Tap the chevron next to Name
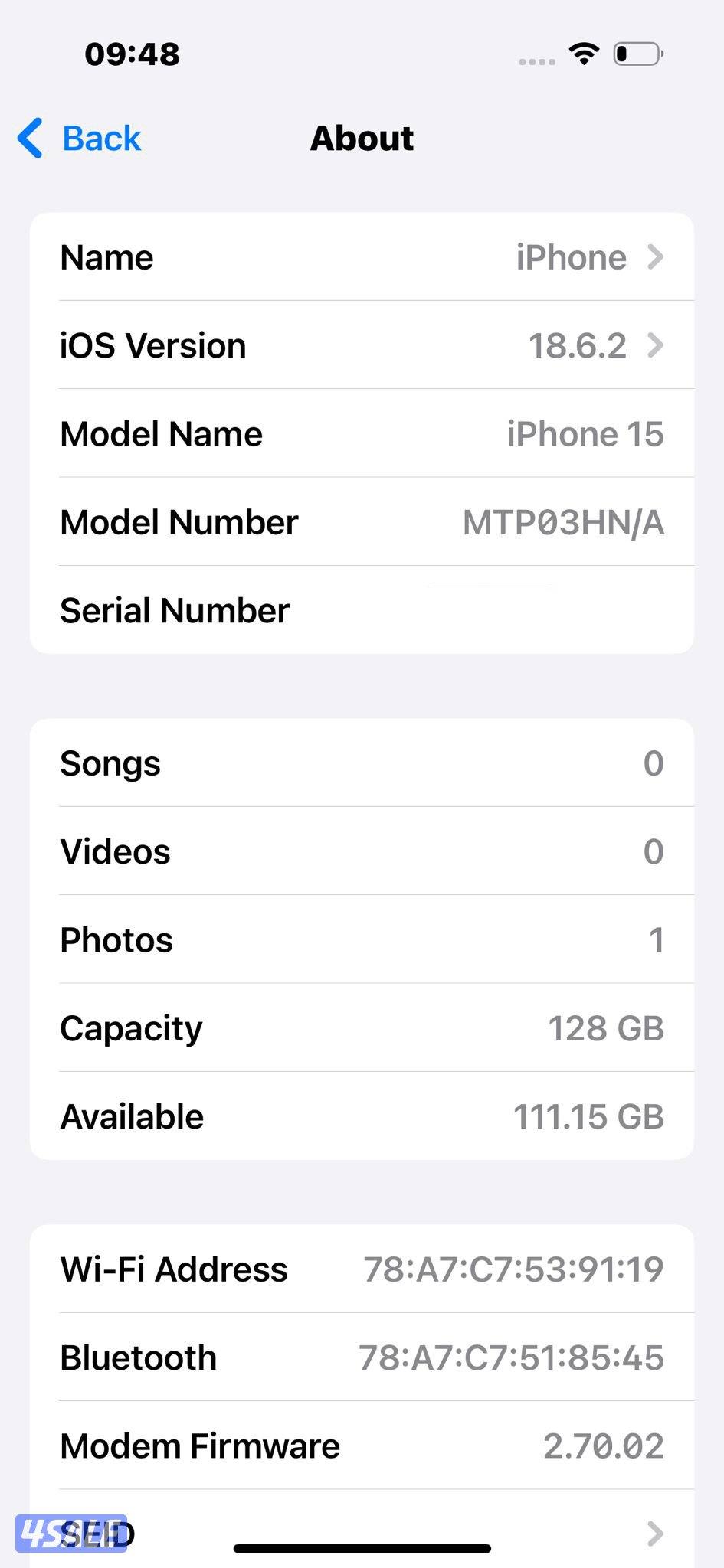Image resolution: width=724 pixels, height=1568 pixels. [x=656, y=257]
